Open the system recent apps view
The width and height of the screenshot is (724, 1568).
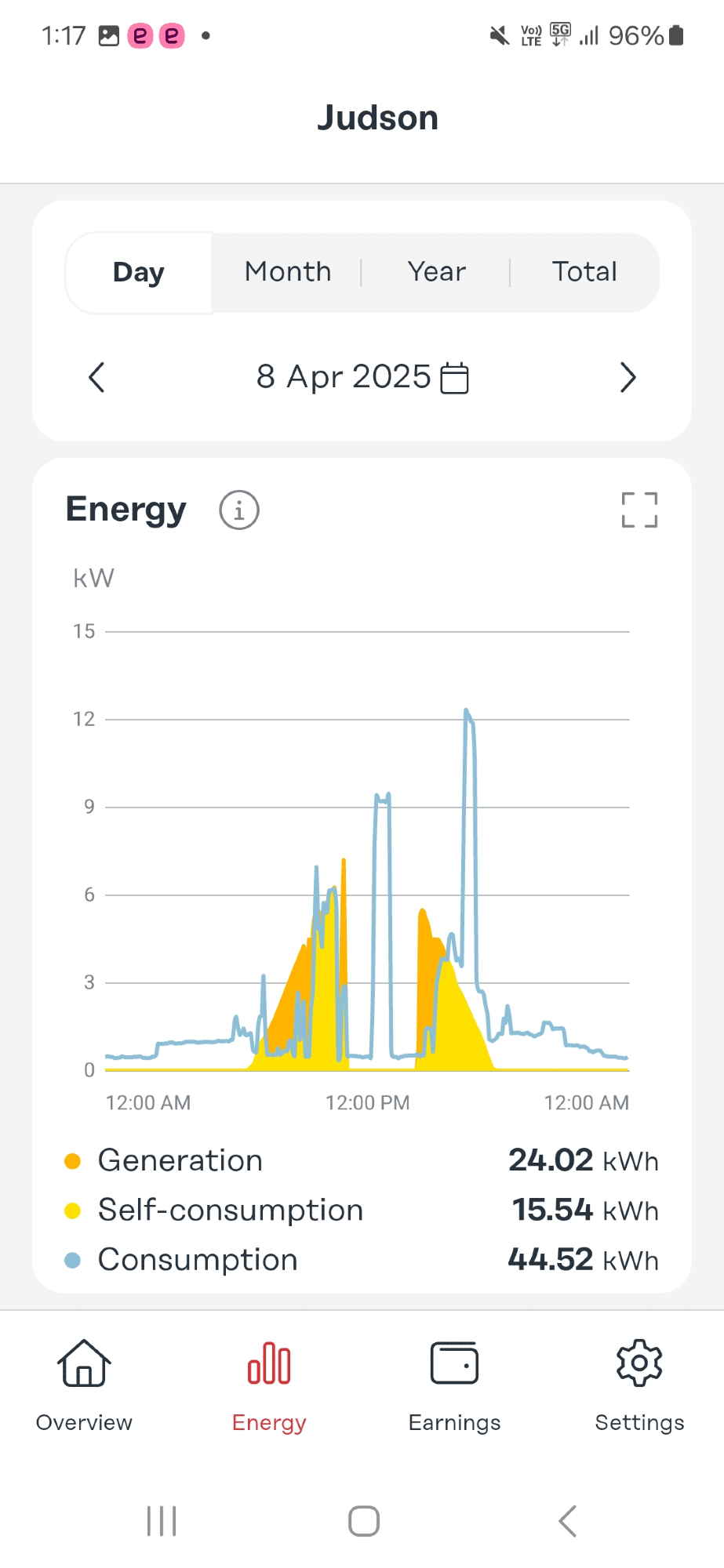tap(162, 1521)
